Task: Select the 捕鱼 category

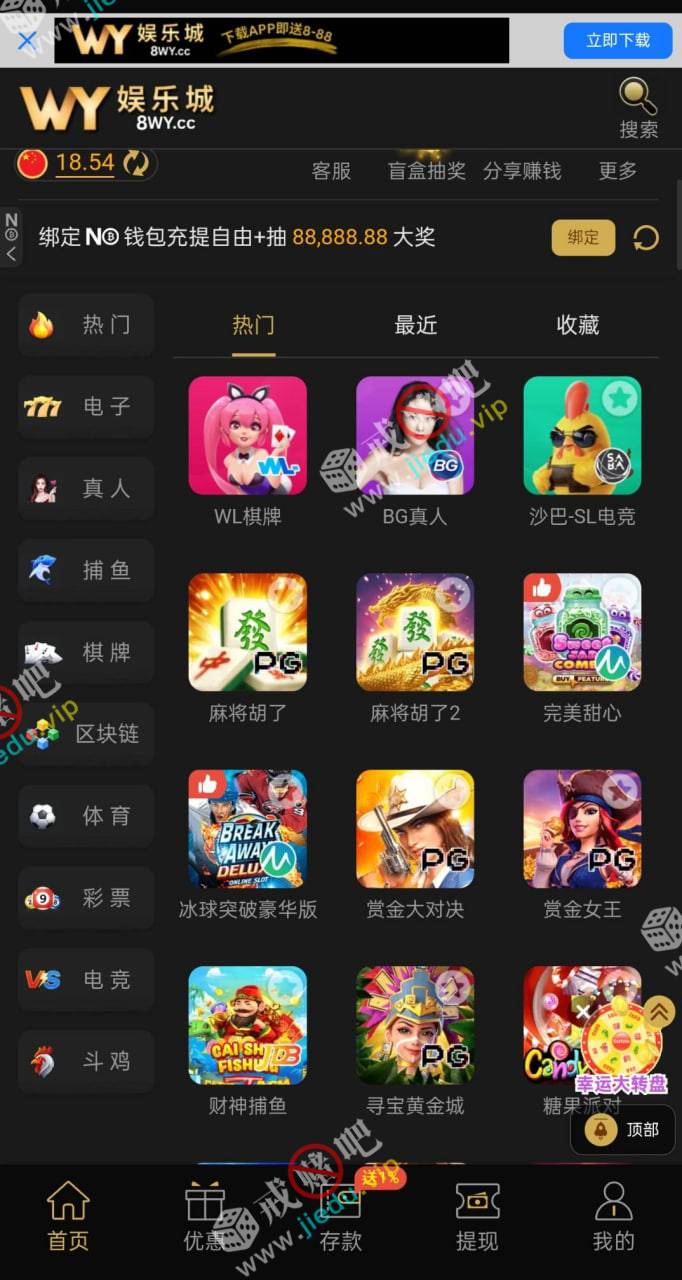Action: (x=87, y=571)
